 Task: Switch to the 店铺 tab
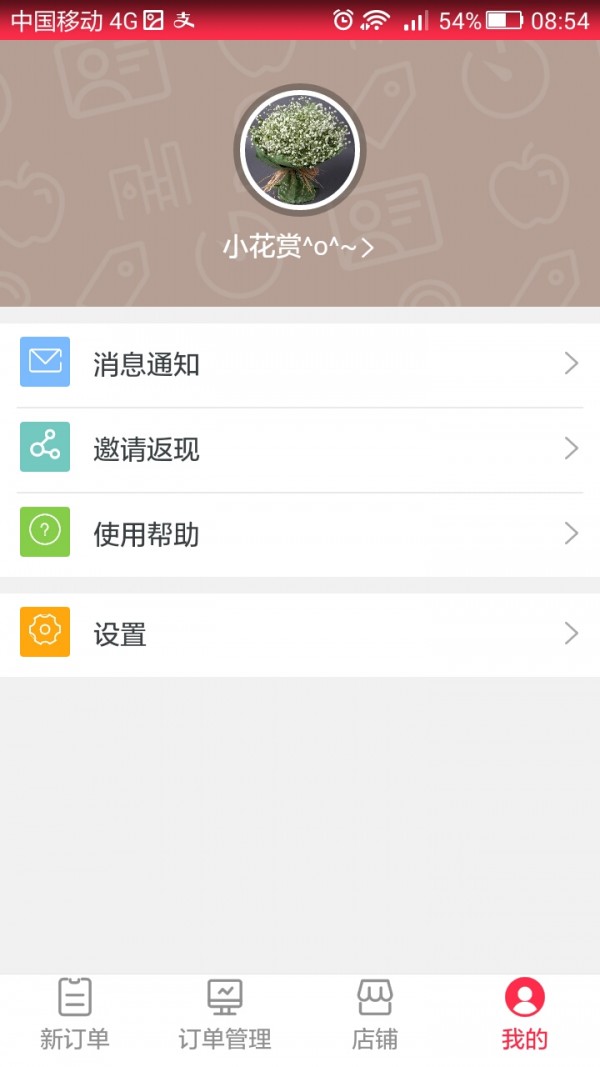[375, 1015]
